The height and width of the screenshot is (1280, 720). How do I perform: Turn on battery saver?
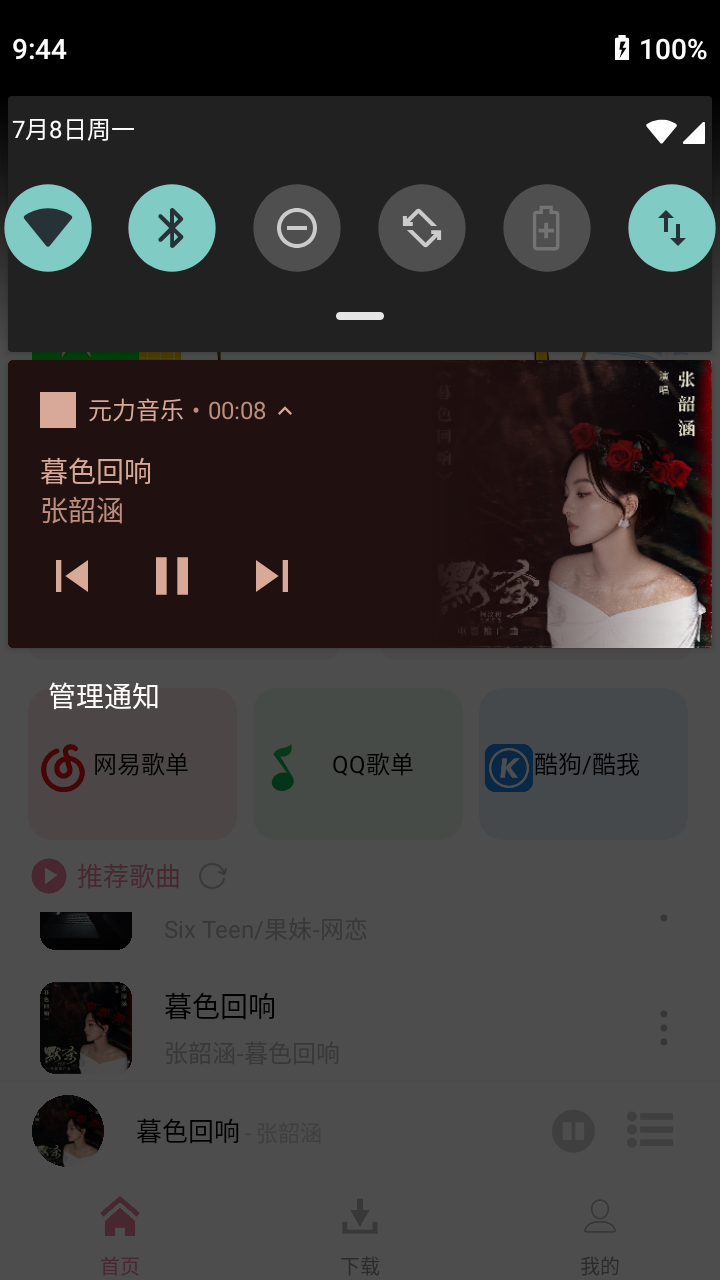546,228
